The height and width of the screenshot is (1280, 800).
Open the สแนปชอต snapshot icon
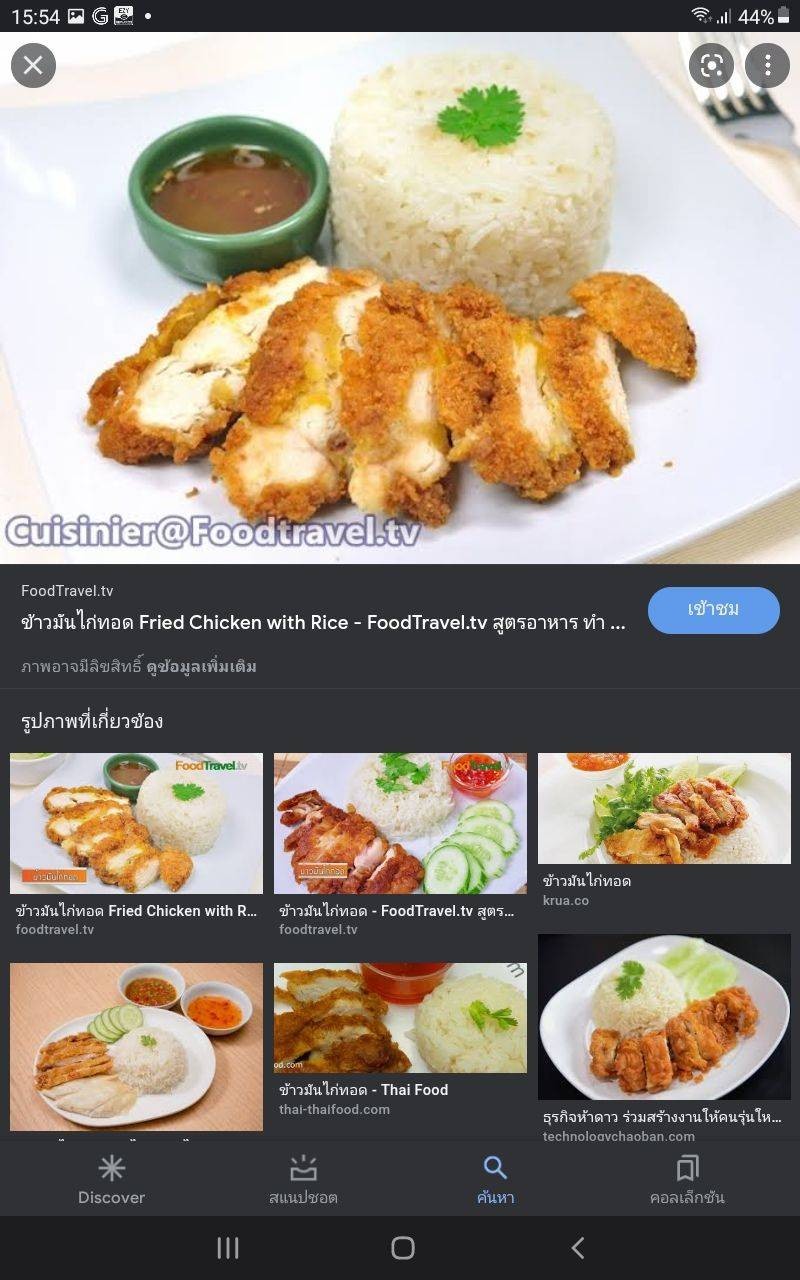pos(305,1167)
